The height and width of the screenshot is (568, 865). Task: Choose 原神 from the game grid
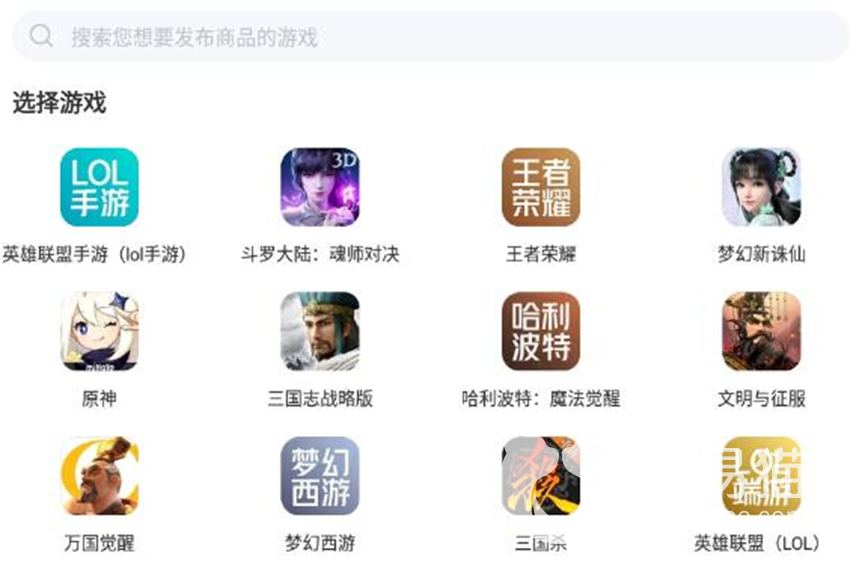tap(99, 331)
